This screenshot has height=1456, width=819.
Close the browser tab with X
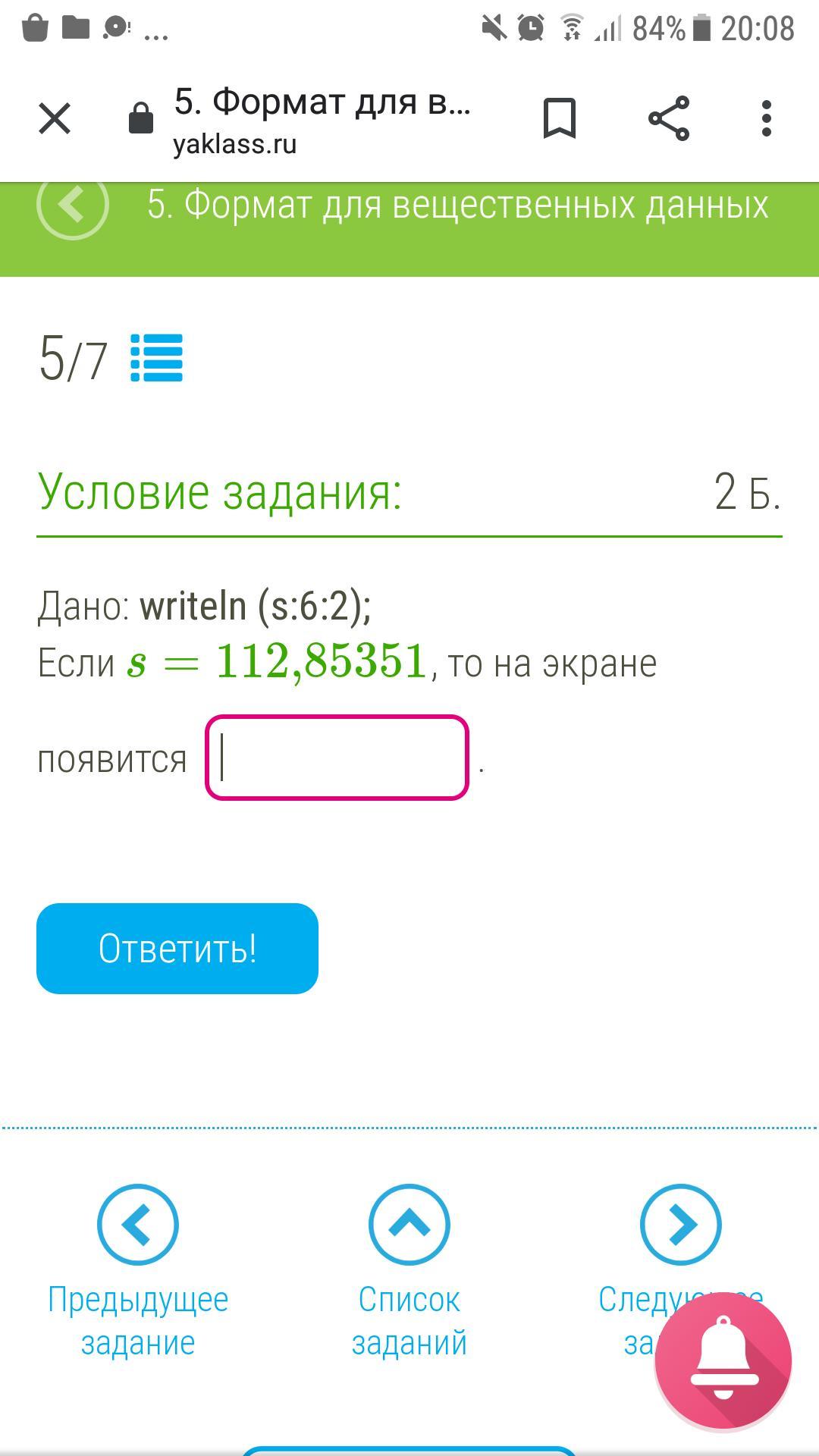click(x=55, y=118)
